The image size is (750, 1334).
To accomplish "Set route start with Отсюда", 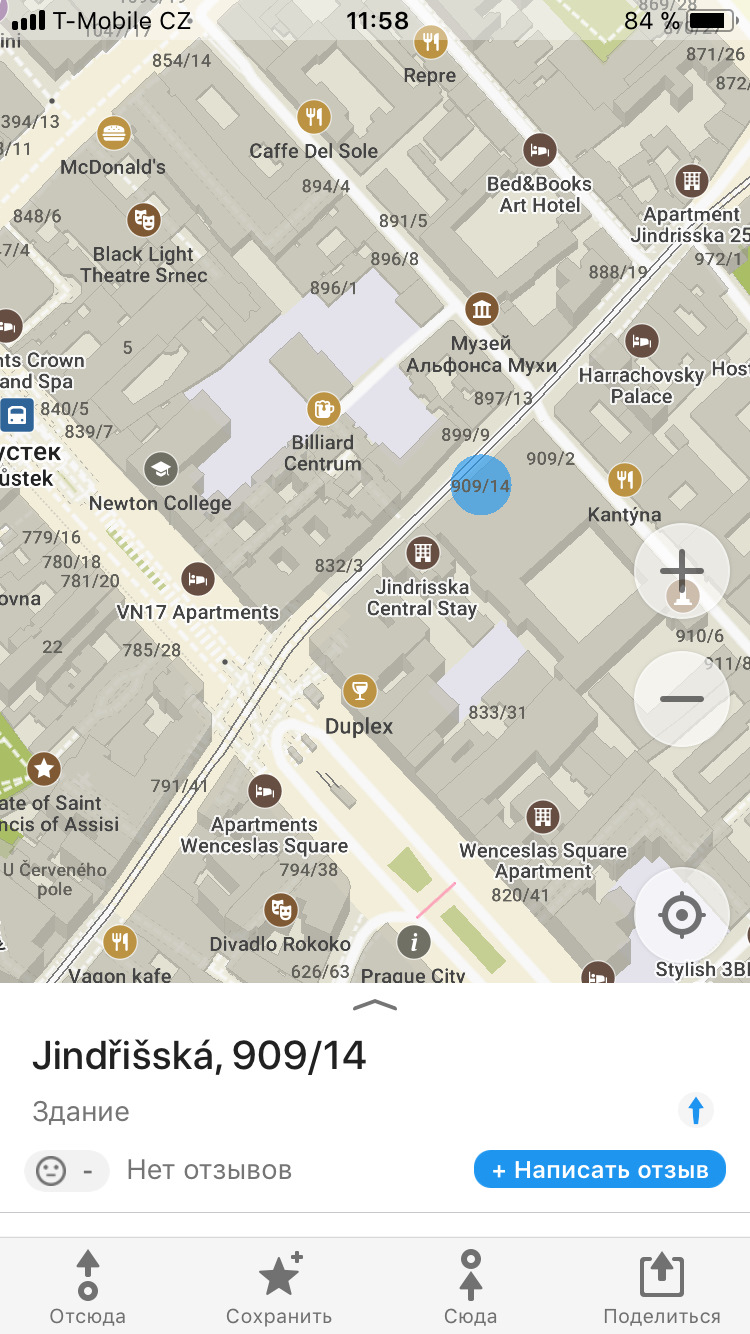I will pos(88,1287).
